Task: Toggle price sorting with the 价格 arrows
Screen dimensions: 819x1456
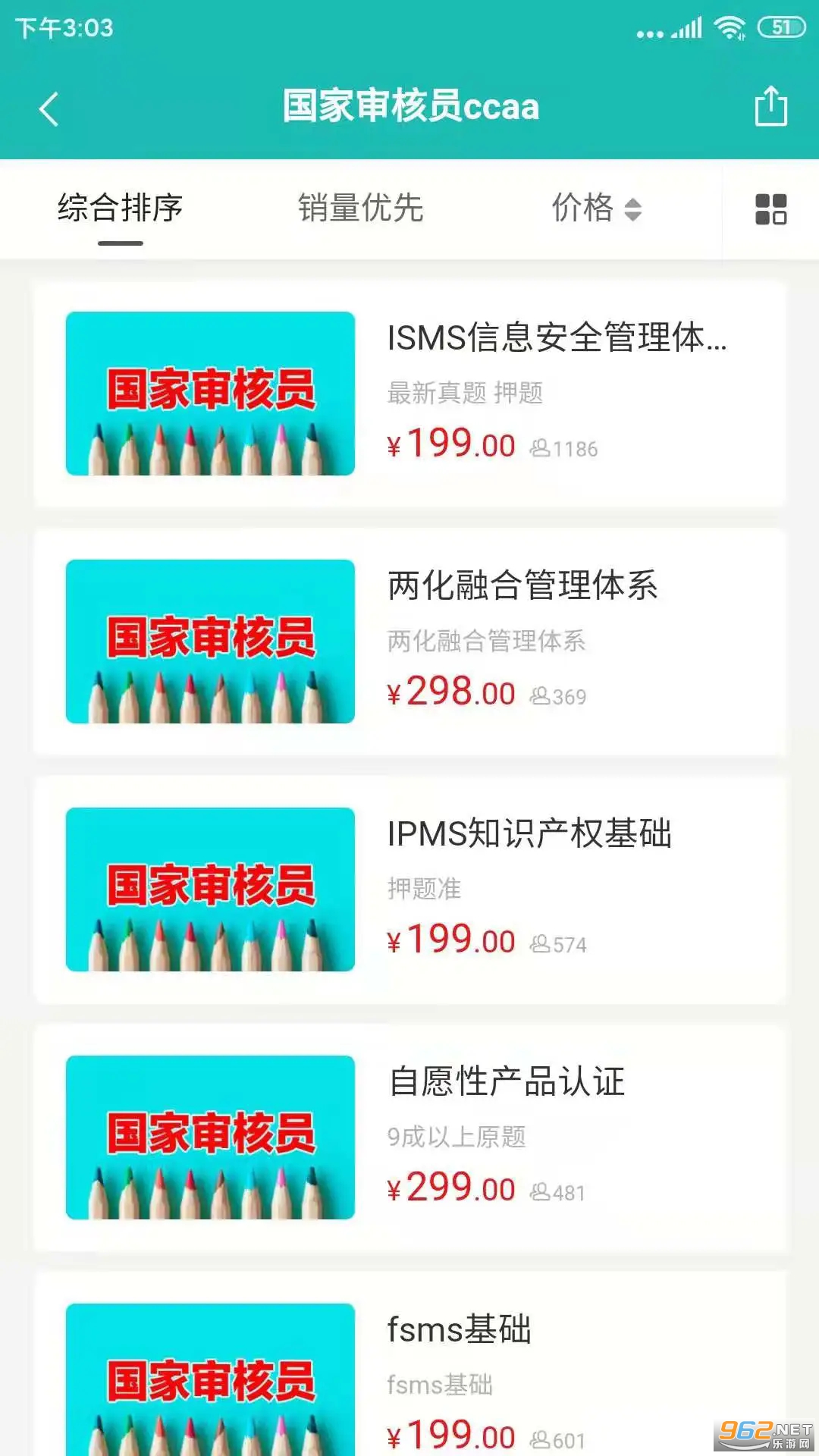Action: 634,210
